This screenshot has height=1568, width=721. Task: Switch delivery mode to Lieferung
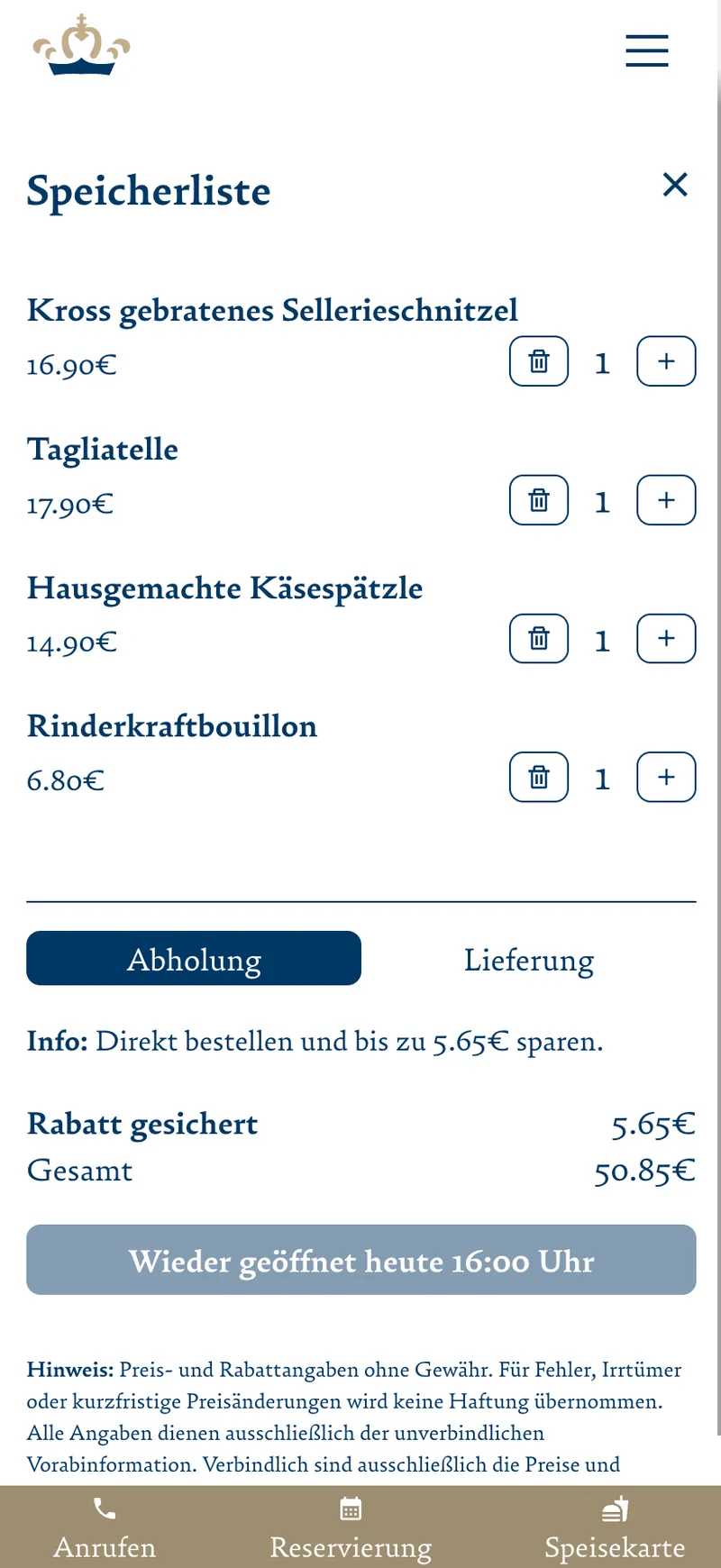click(x=528, y=959)
